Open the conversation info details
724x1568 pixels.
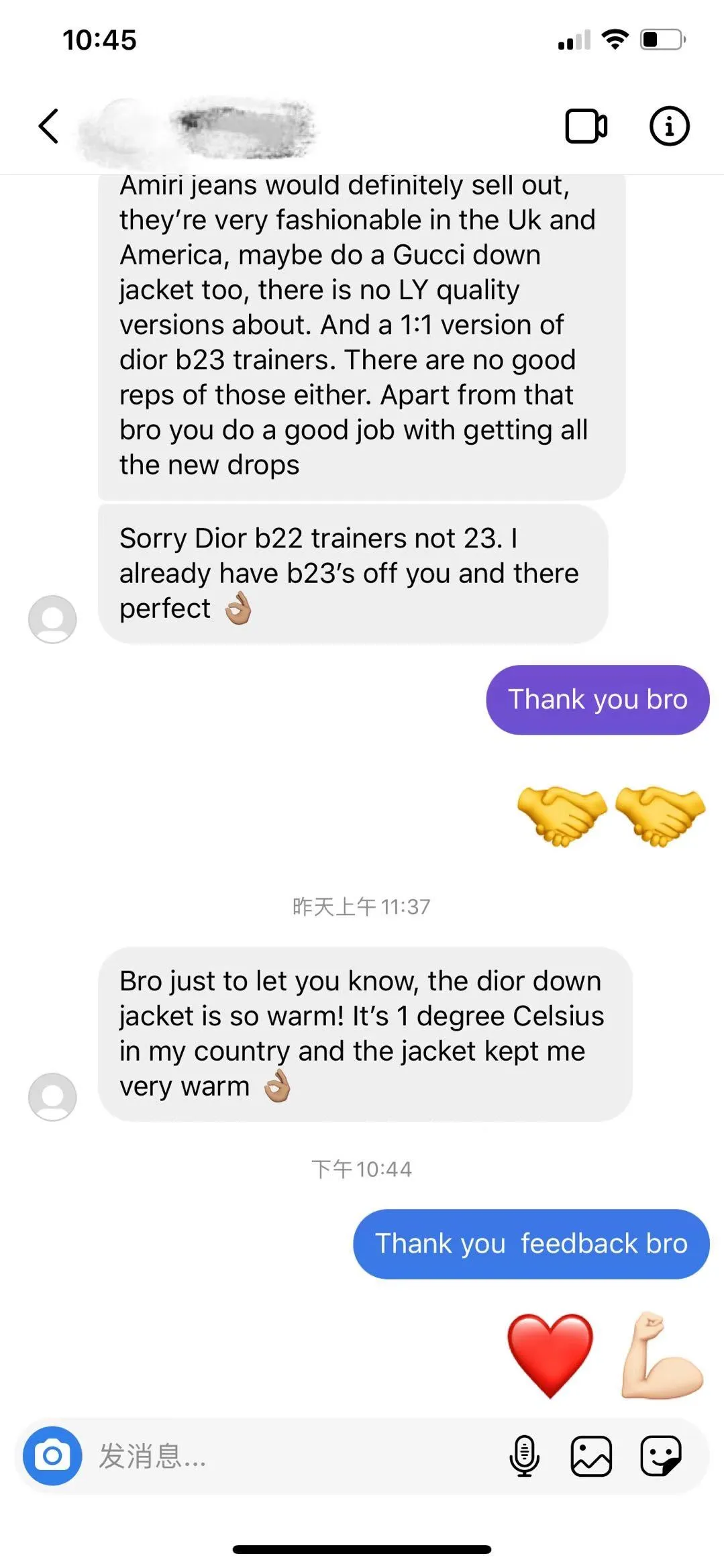point(669,126)
